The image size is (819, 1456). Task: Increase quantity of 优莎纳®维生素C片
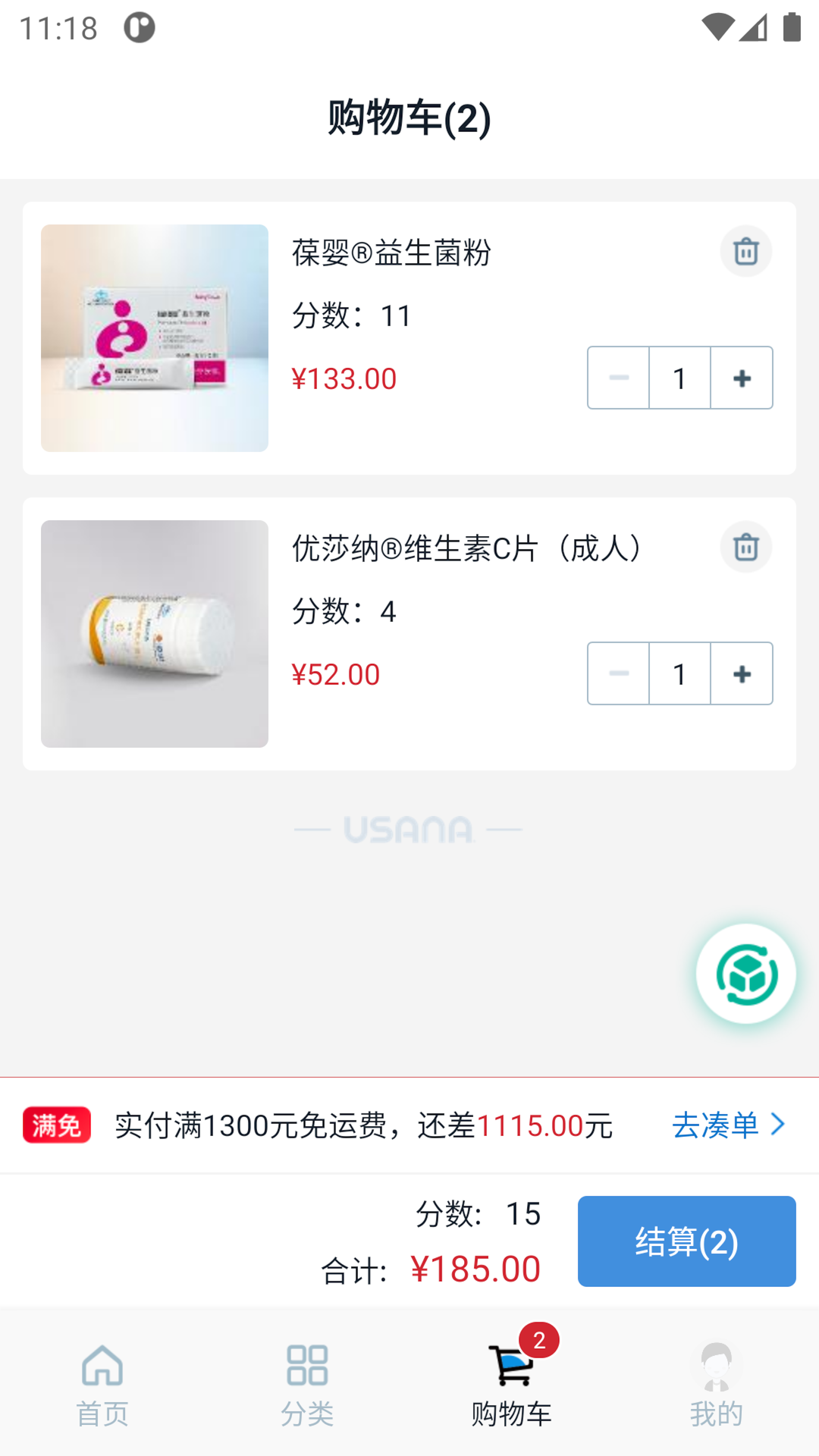(x=742, y=673)
